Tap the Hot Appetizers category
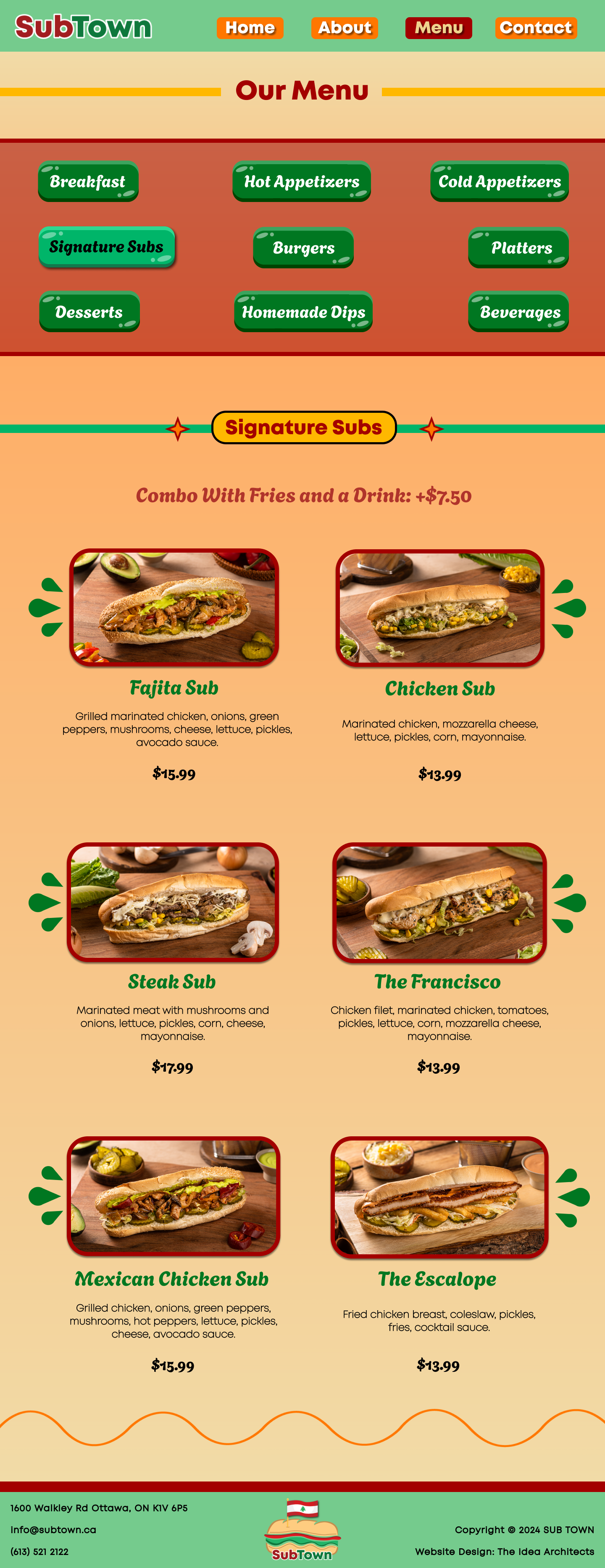This screenshot has width=605, height=1568. click(302, 181)
